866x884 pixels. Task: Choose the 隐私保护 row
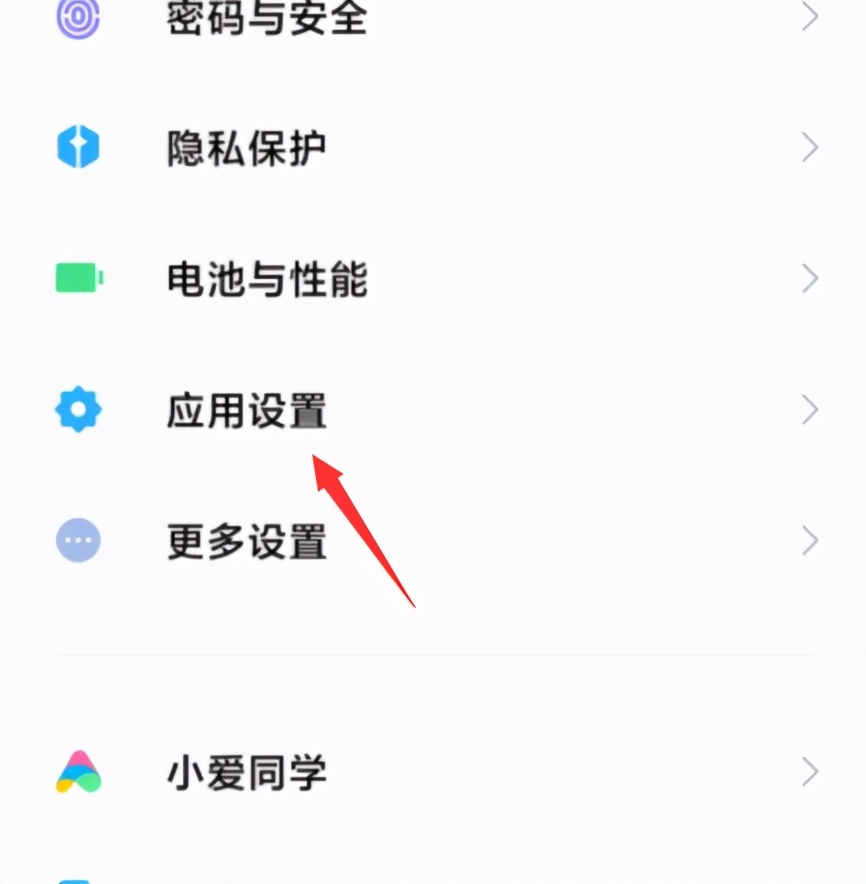point(246,147)
